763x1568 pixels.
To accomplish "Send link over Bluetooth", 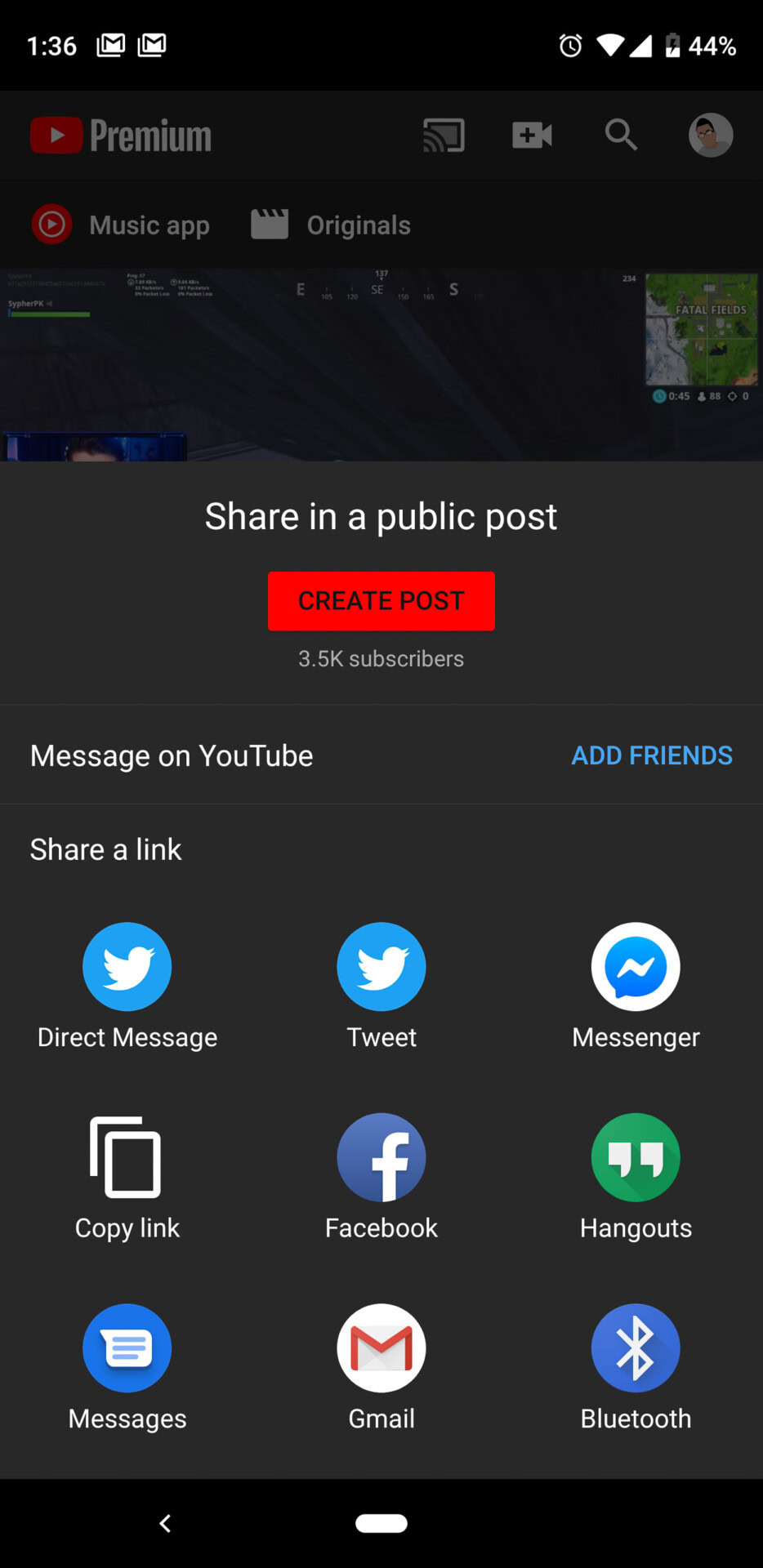I will click(x=636, y=1348).
